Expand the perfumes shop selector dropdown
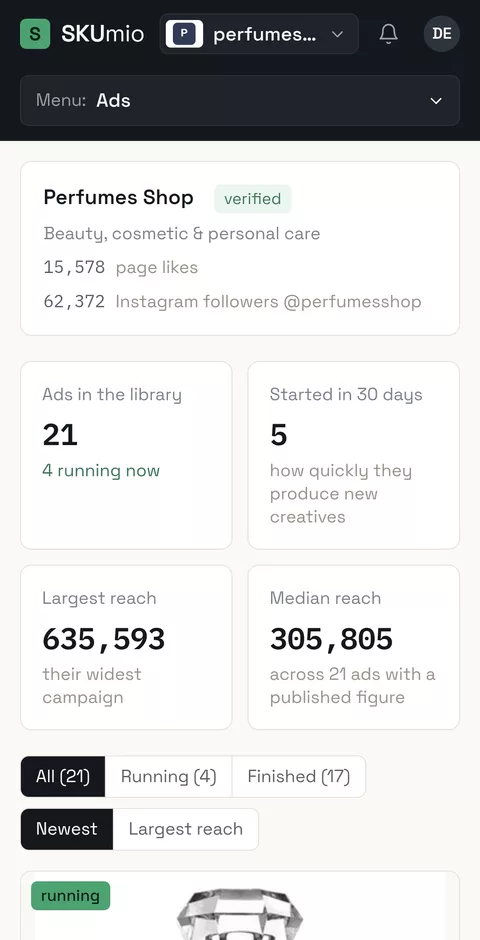480x940 pixels. click(x=259, y=34)
